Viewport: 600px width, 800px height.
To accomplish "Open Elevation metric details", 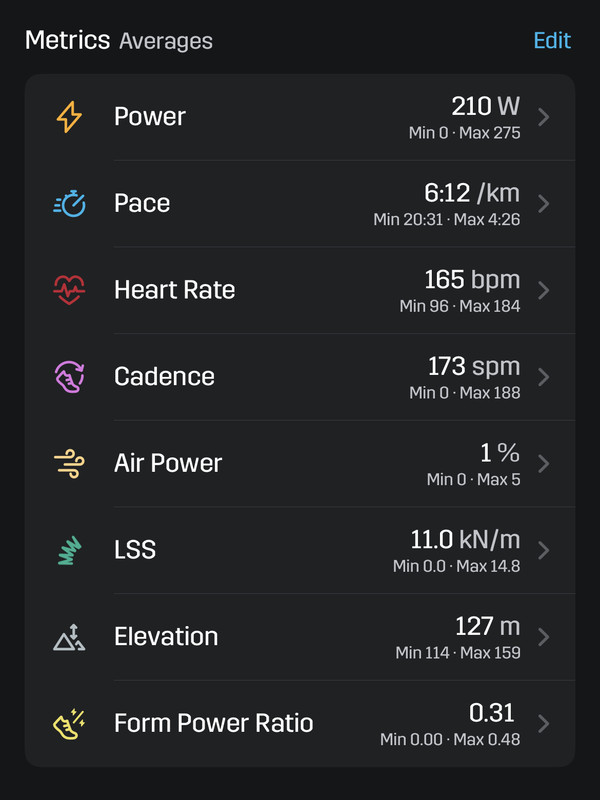I will point(300,637).
